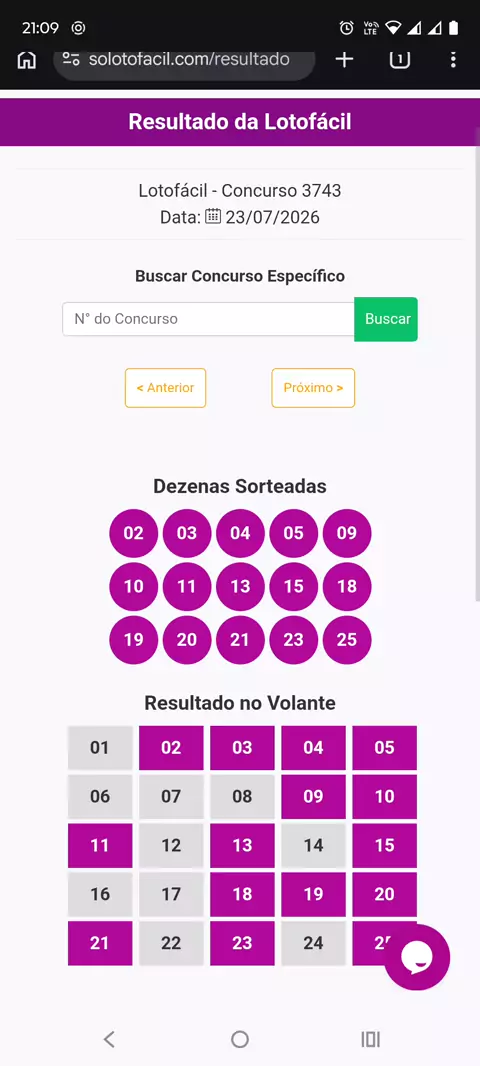Hit the green Buscar button
This screenshot has height=1066, width=480.
(x=386, y=319)
